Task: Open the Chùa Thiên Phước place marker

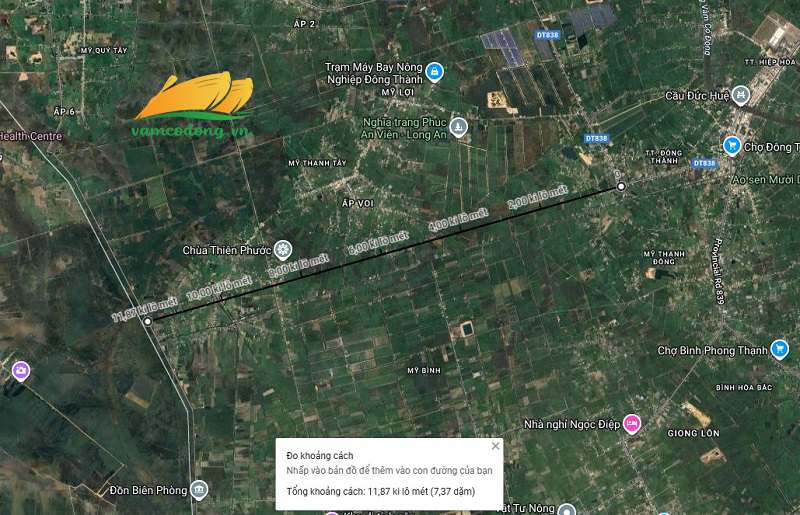Action: (x=283, y=249)
